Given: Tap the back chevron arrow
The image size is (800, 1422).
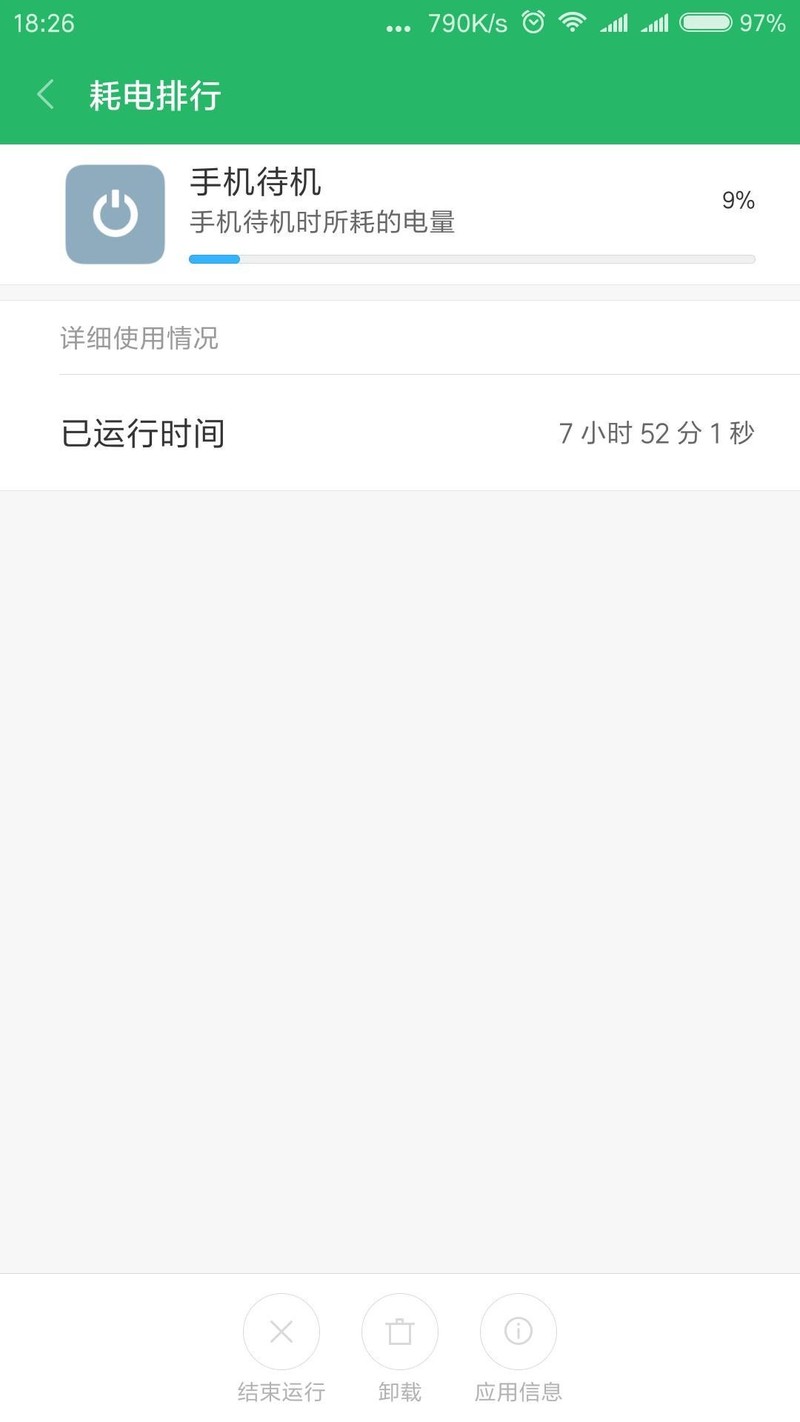Looking at the screenshot, I should pos(44,94).
